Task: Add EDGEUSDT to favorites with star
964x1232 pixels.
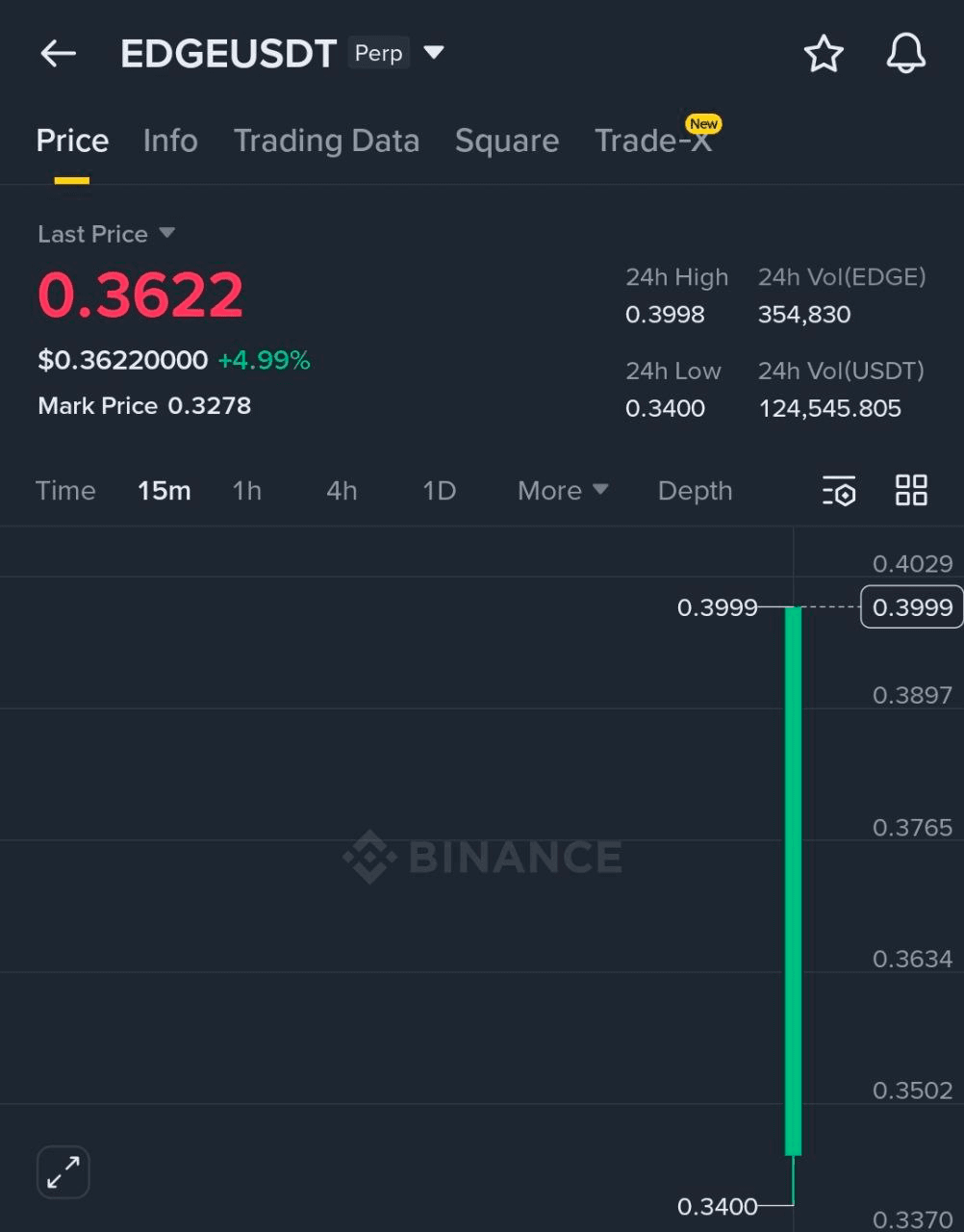Action: [x=824, y=54]
